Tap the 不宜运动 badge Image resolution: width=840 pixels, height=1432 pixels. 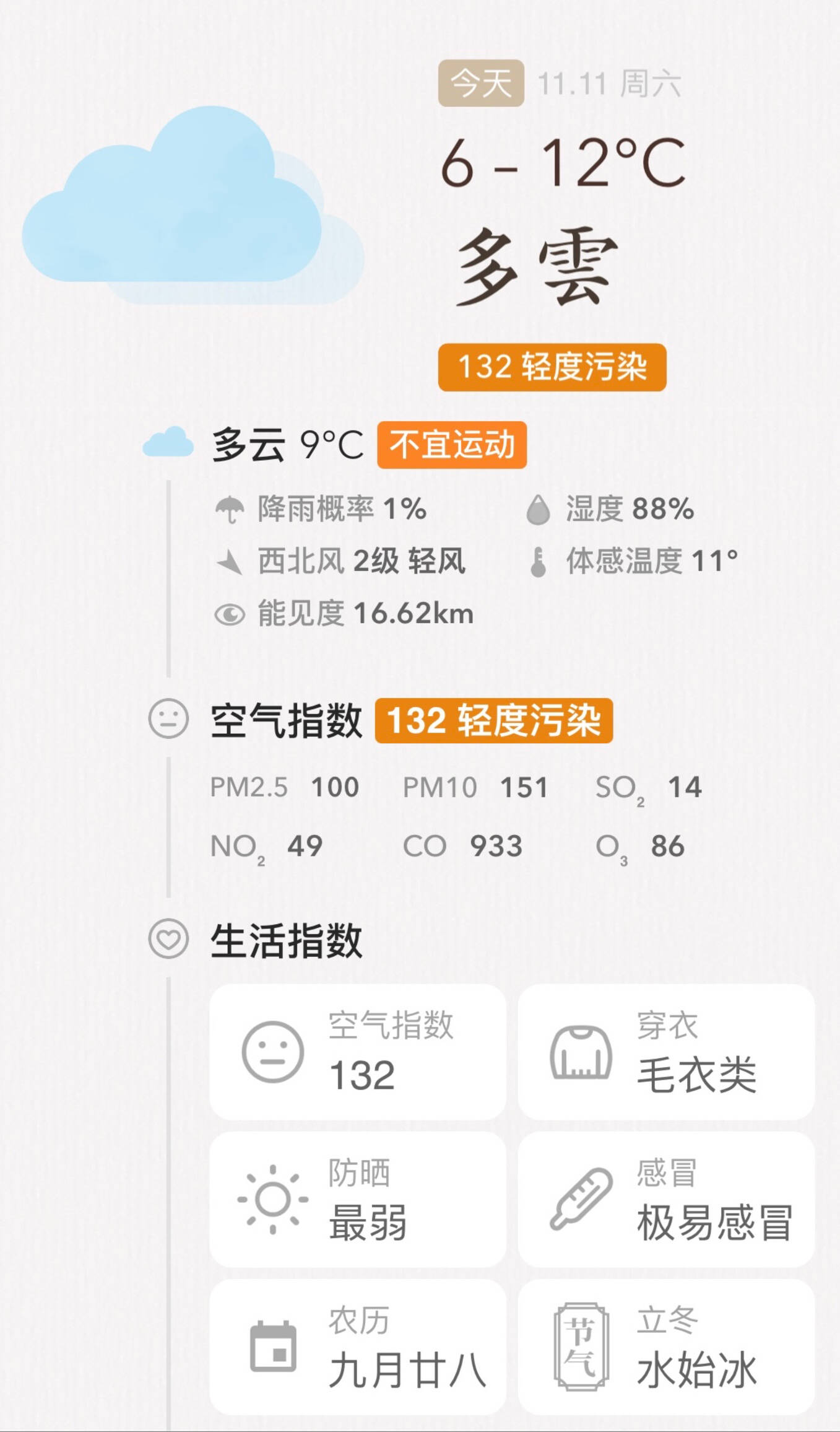click(452, 445)
